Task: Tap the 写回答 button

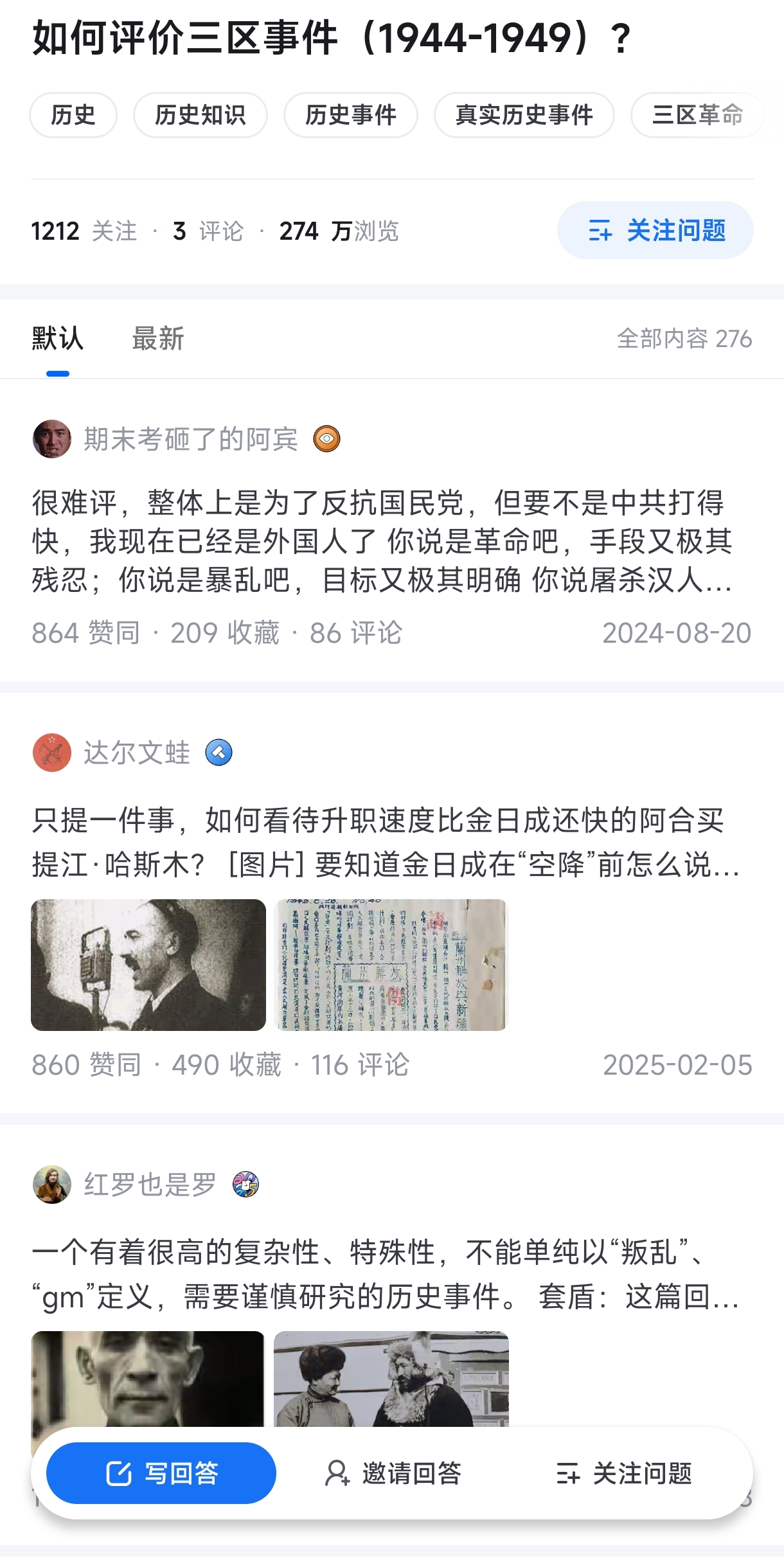Action: click(161, 1473)
